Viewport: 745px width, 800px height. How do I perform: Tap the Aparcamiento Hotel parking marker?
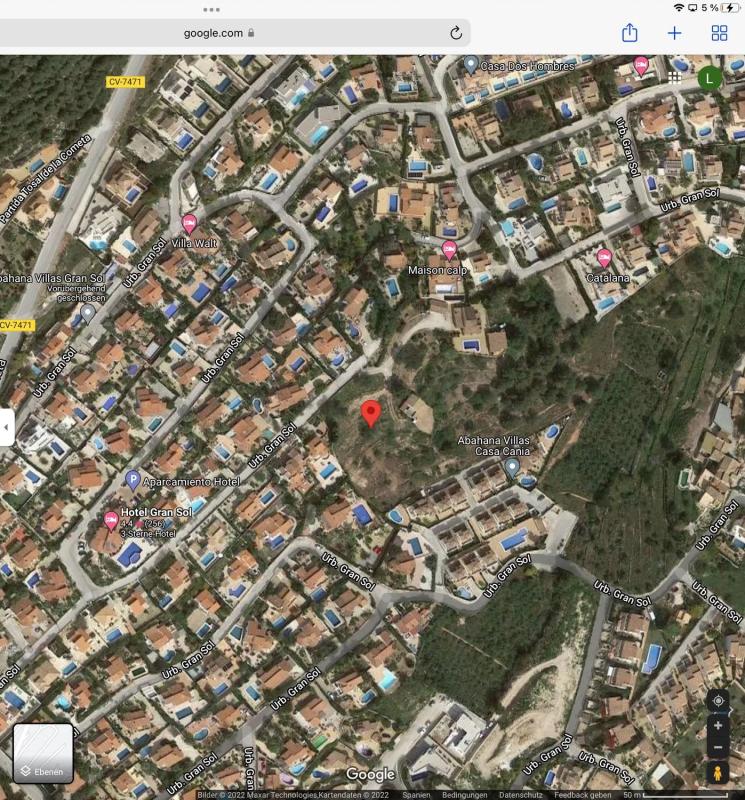(x=132, y=480)
